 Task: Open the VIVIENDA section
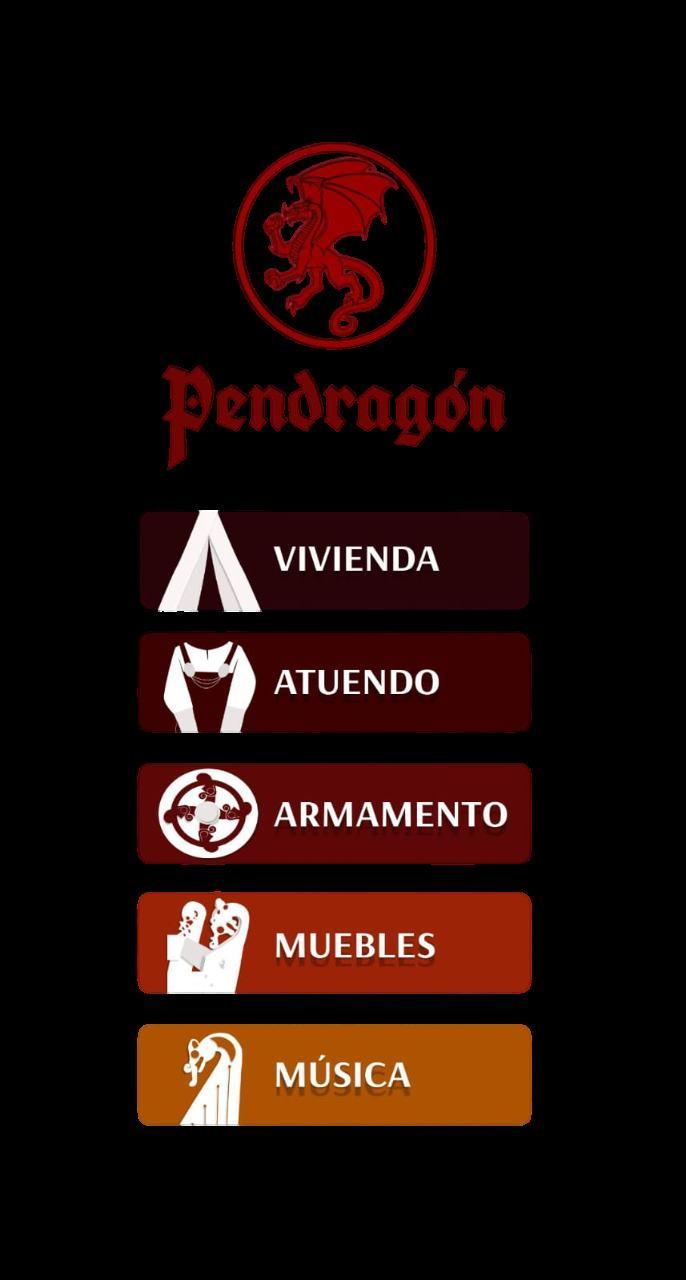pos(334,560)
